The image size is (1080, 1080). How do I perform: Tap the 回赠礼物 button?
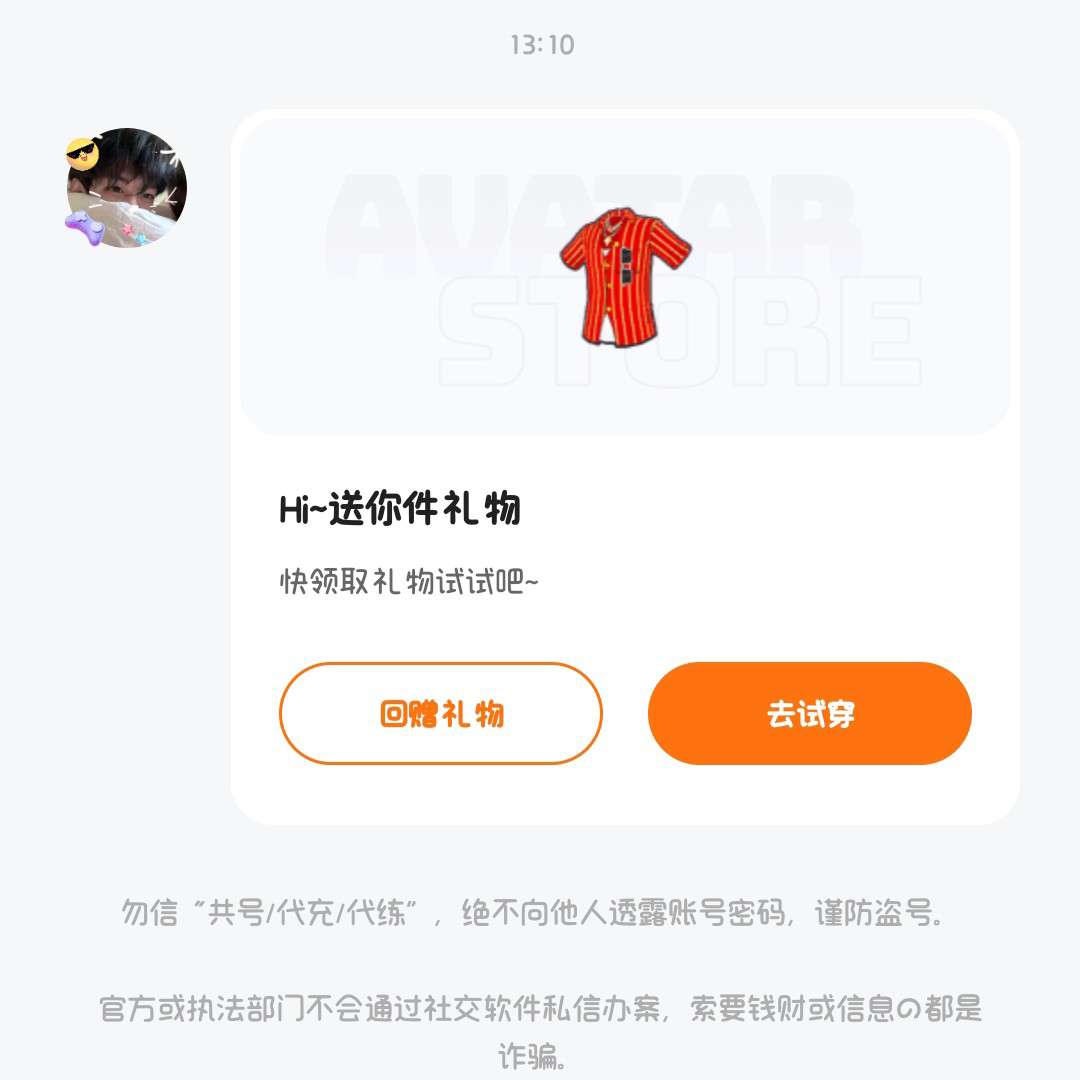440,714
